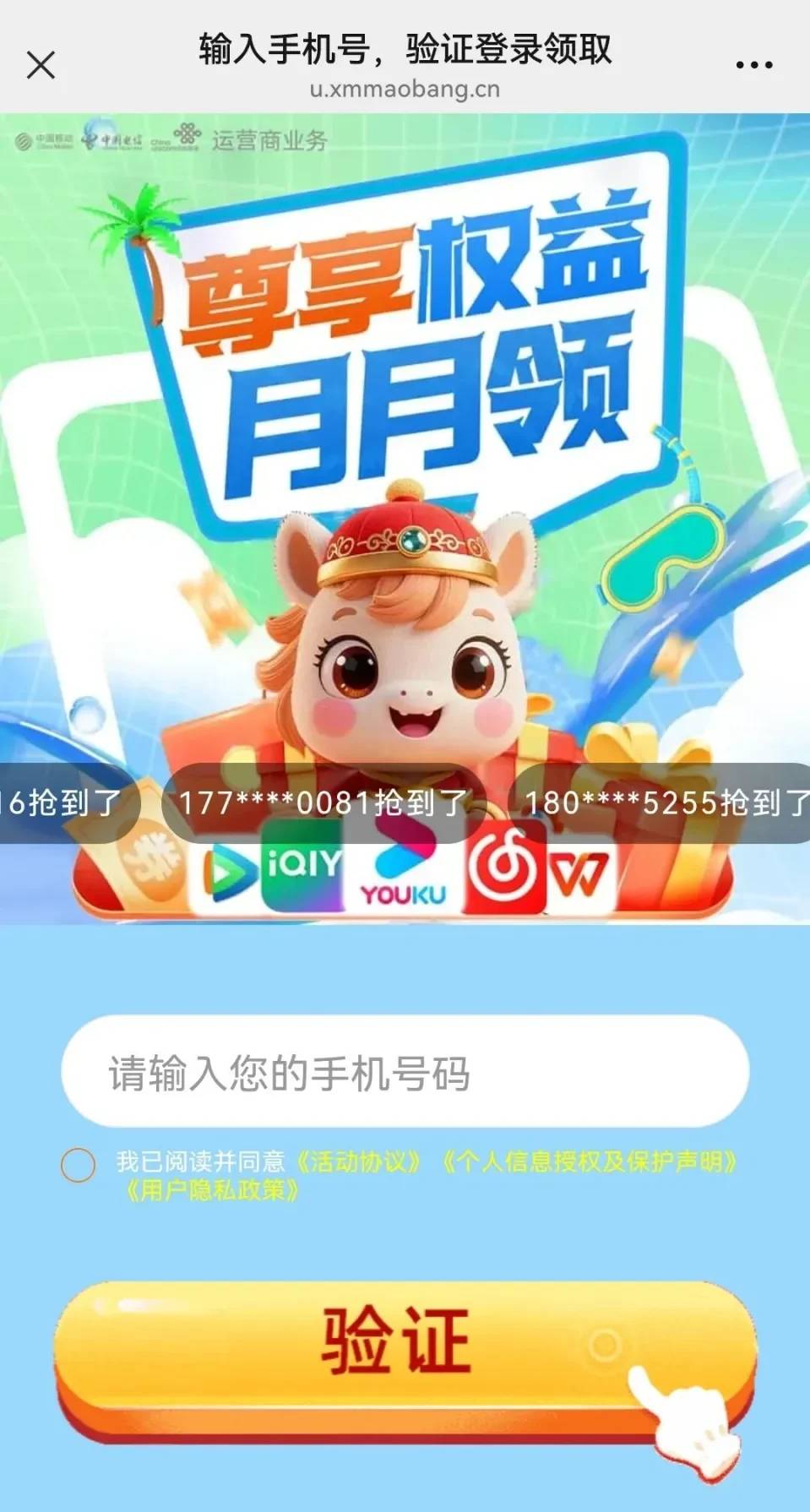The image size is (810, 1512).
Task: Open the 用户隐私政策 link
Action: tap(211, 1191)
